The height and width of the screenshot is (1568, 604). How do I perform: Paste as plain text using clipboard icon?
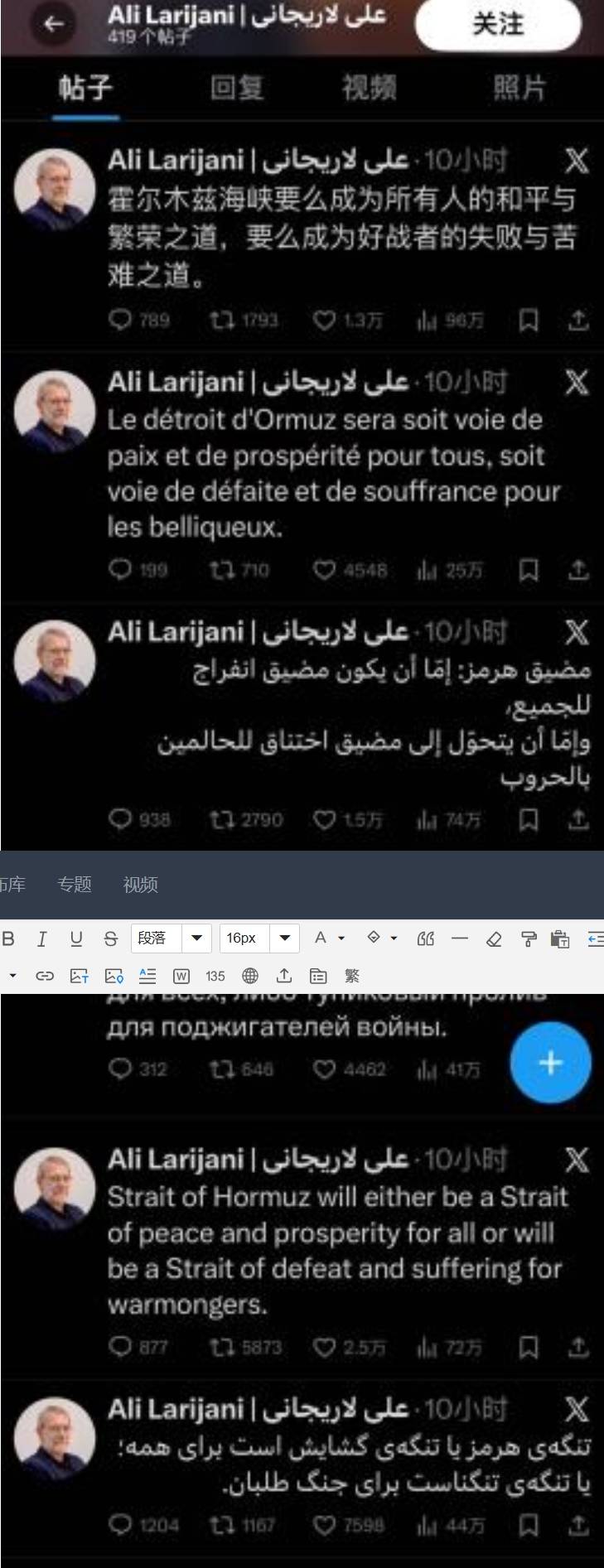(560, 938)
